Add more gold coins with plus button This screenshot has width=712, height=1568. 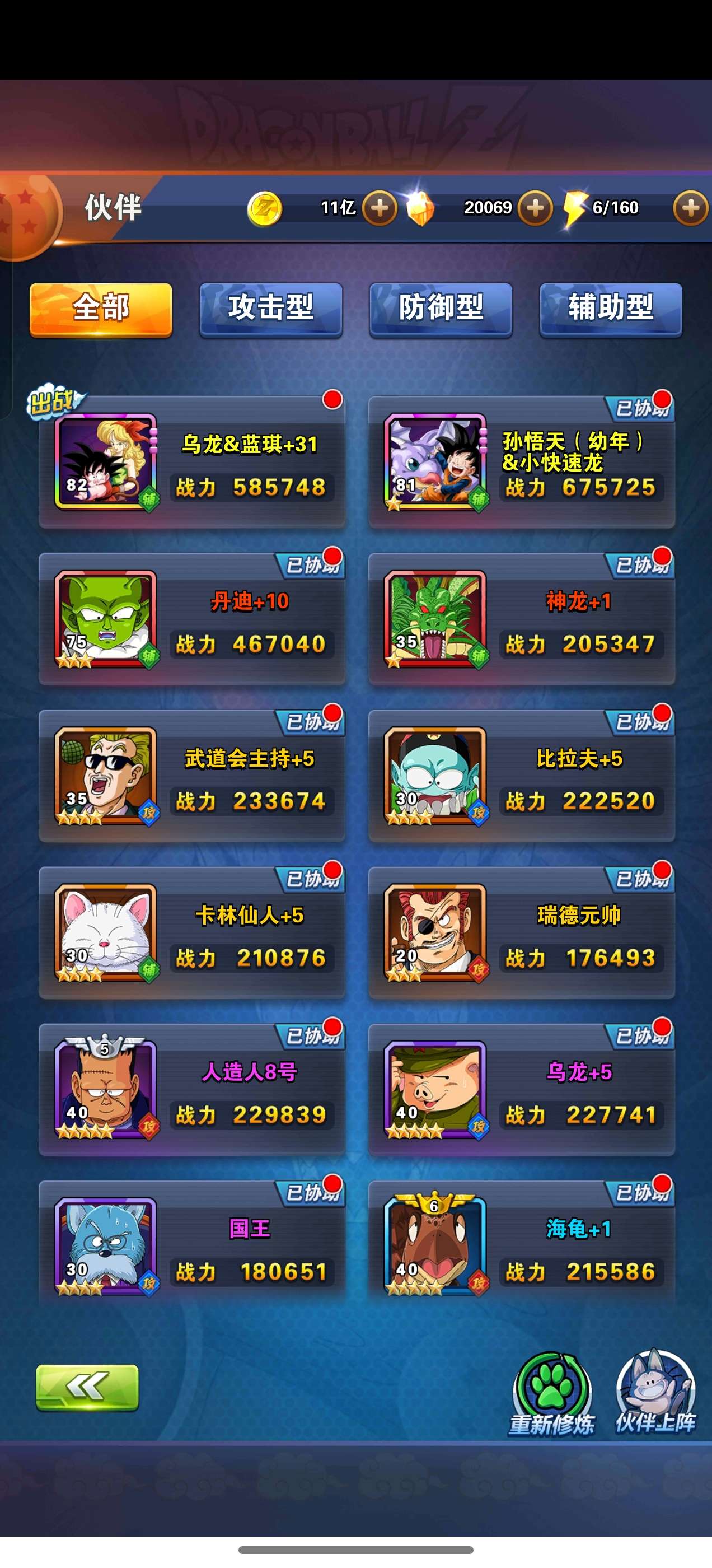(379, 208)
